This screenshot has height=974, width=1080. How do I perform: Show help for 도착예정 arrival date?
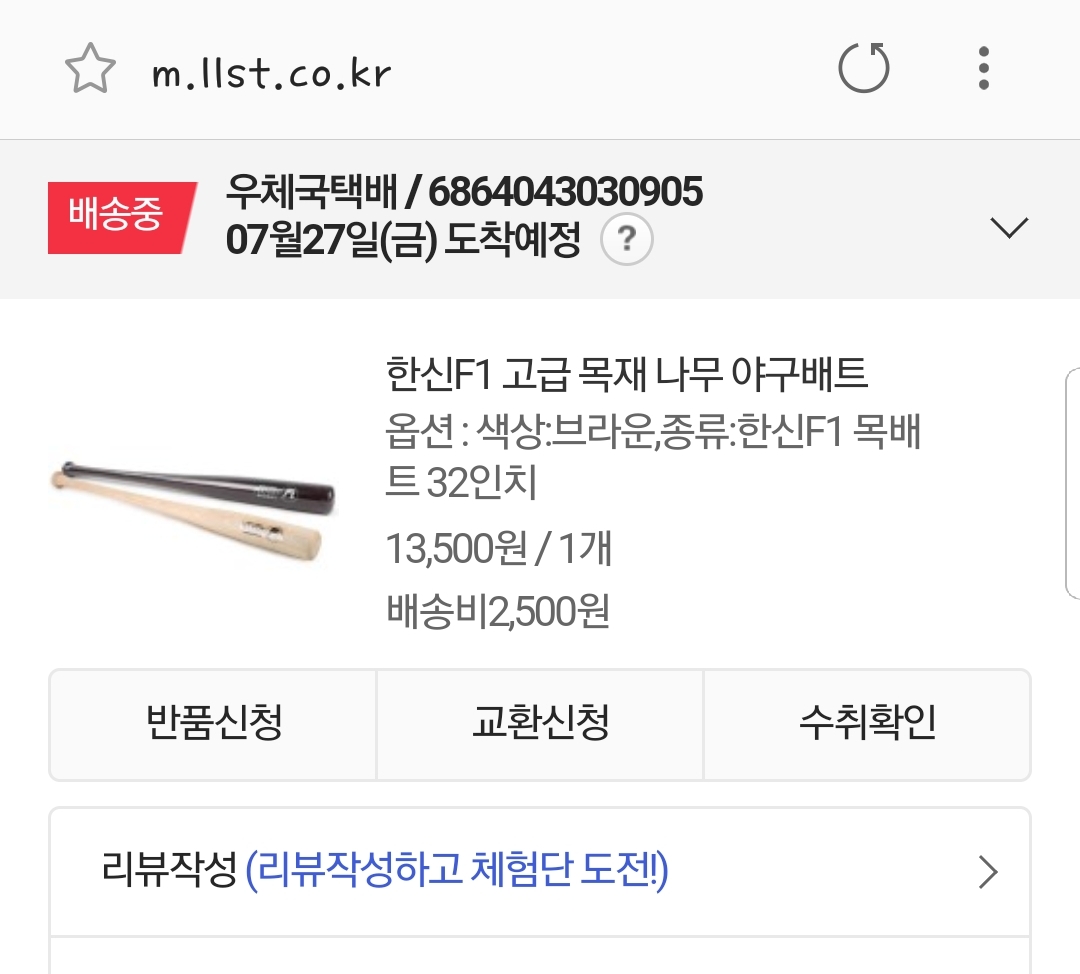627,240
